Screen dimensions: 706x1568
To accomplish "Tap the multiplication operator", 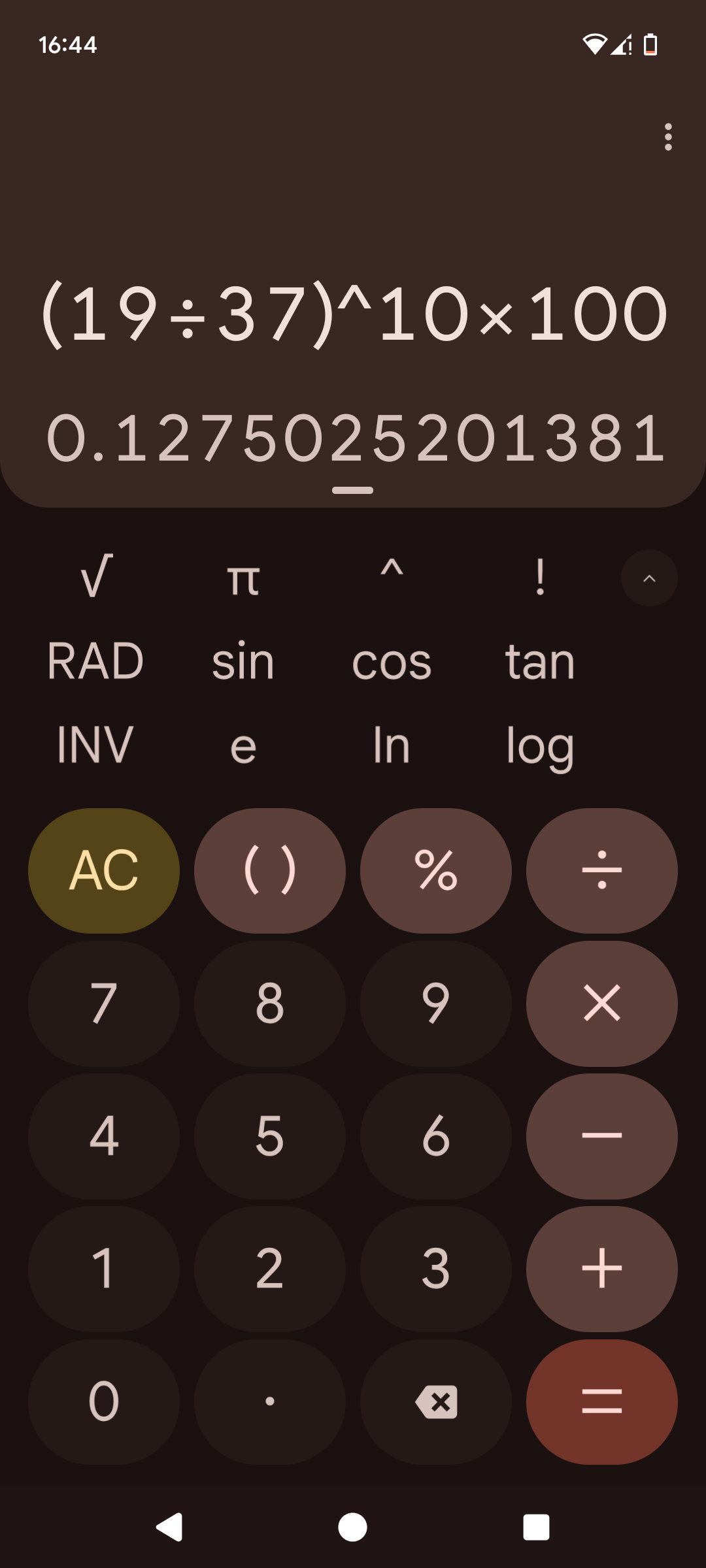I will tap(601, 1003).
